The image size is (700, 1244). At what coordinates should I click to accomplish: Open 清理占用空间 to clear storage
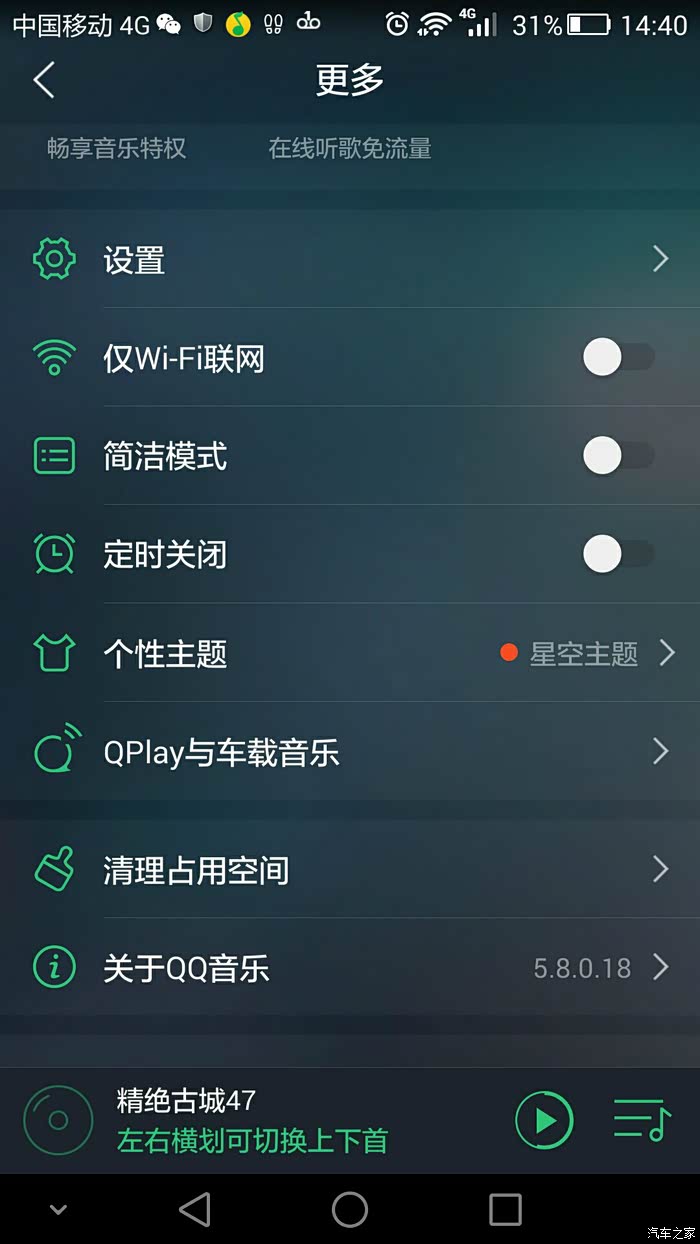pyautogui.click(x=350, y=869)
